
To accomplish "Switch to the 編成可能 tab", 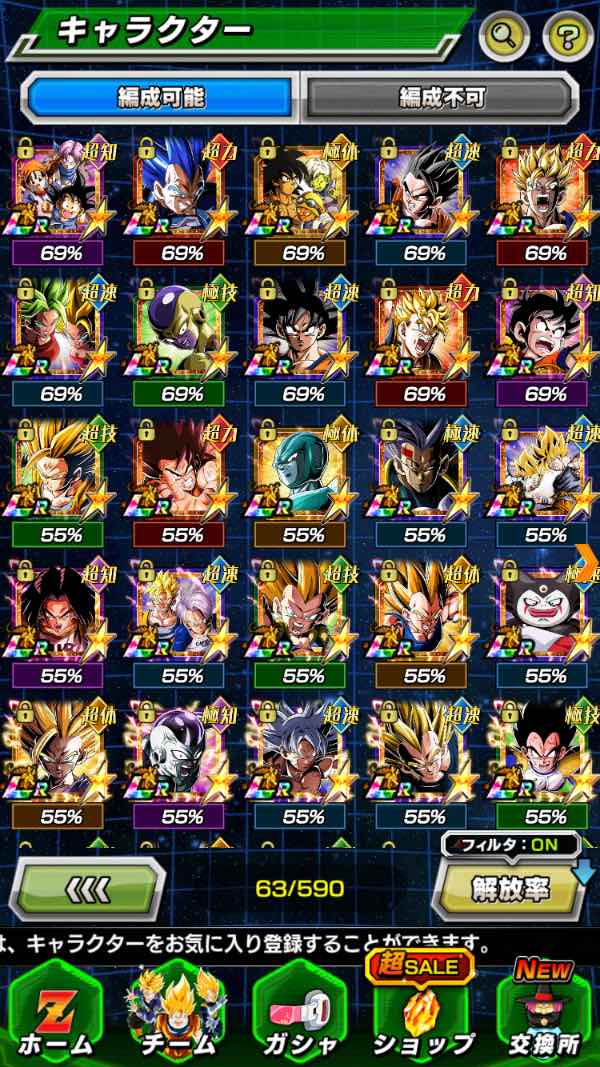I will click(161, 97).
